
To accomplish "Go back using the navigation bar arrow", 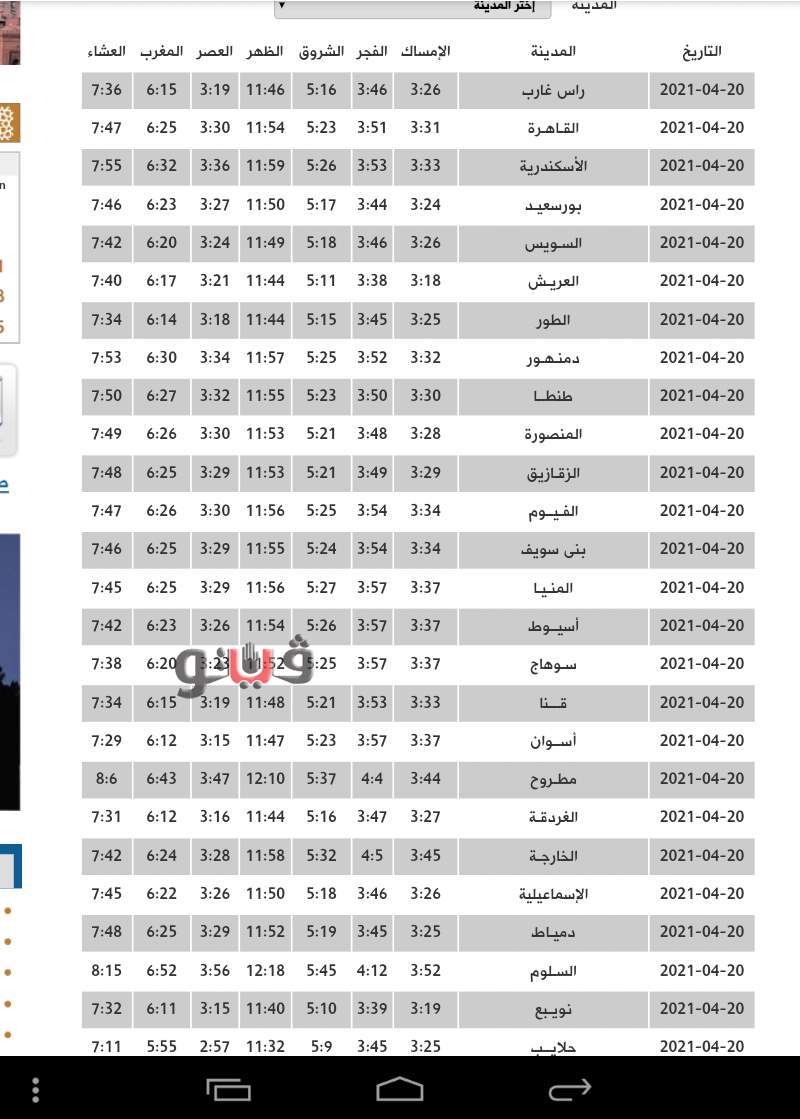I will pos(569,1088).
